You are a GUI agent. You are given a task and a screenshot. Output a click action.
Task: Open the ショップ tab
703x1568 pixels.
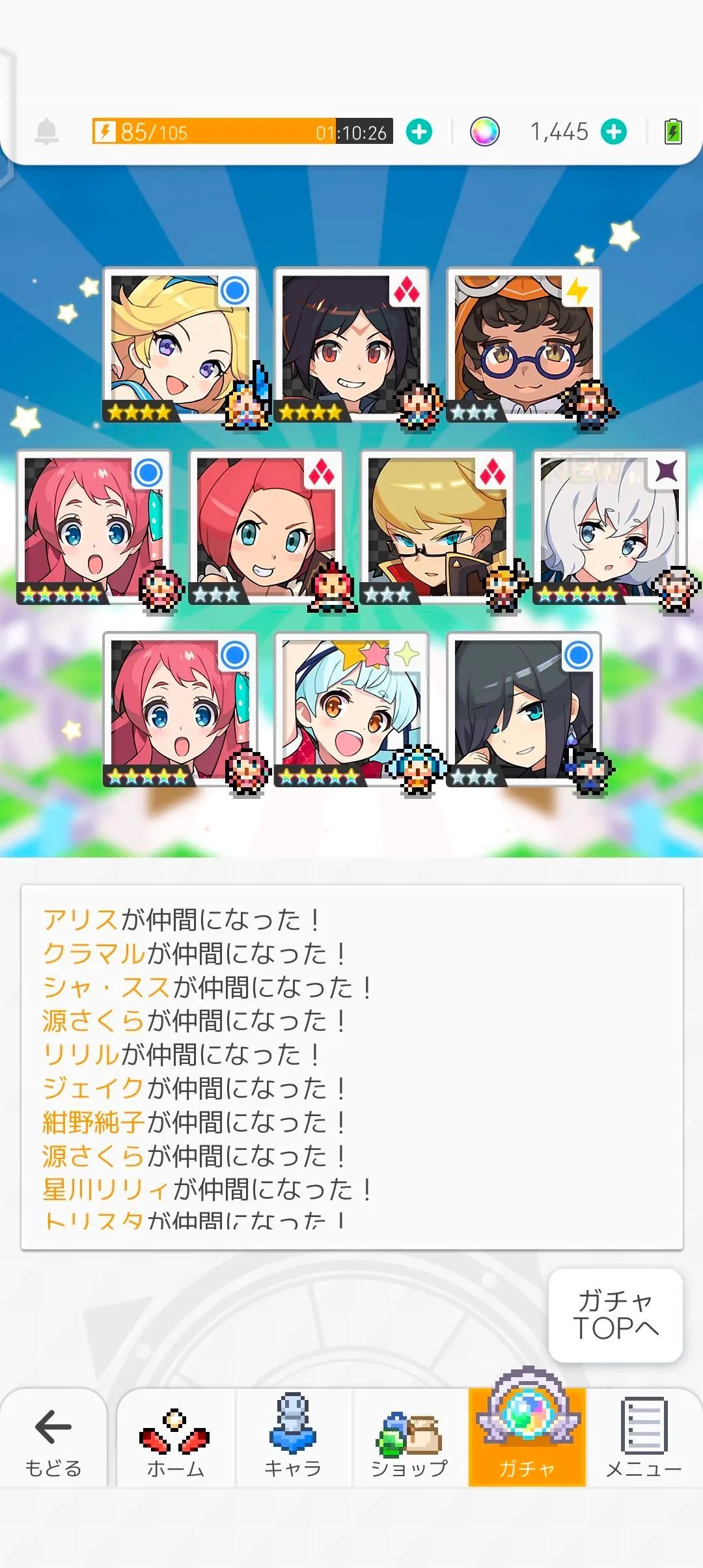[409, 1439]
